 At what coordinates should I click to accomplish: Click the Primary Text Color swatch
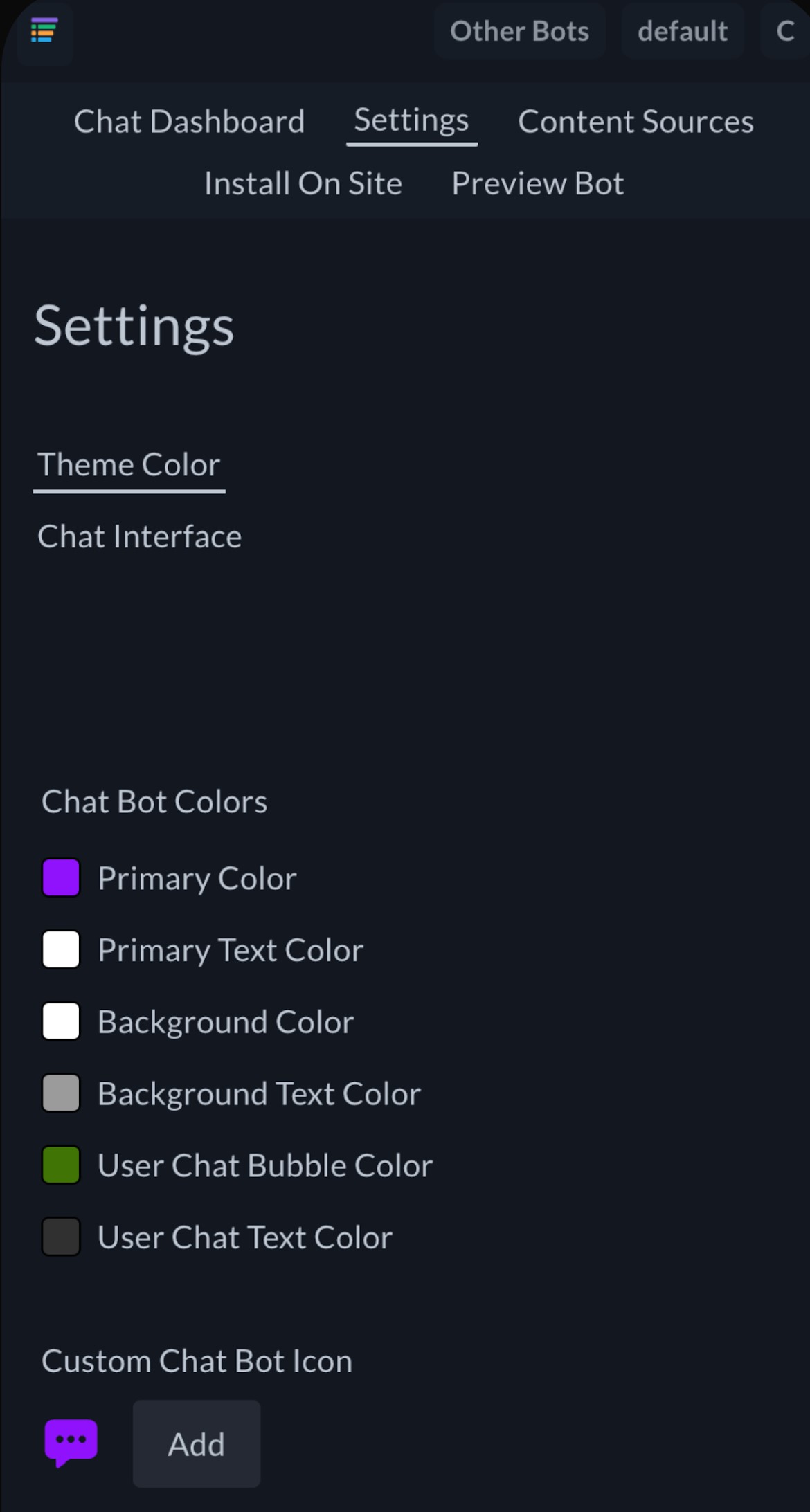[60, 949]
